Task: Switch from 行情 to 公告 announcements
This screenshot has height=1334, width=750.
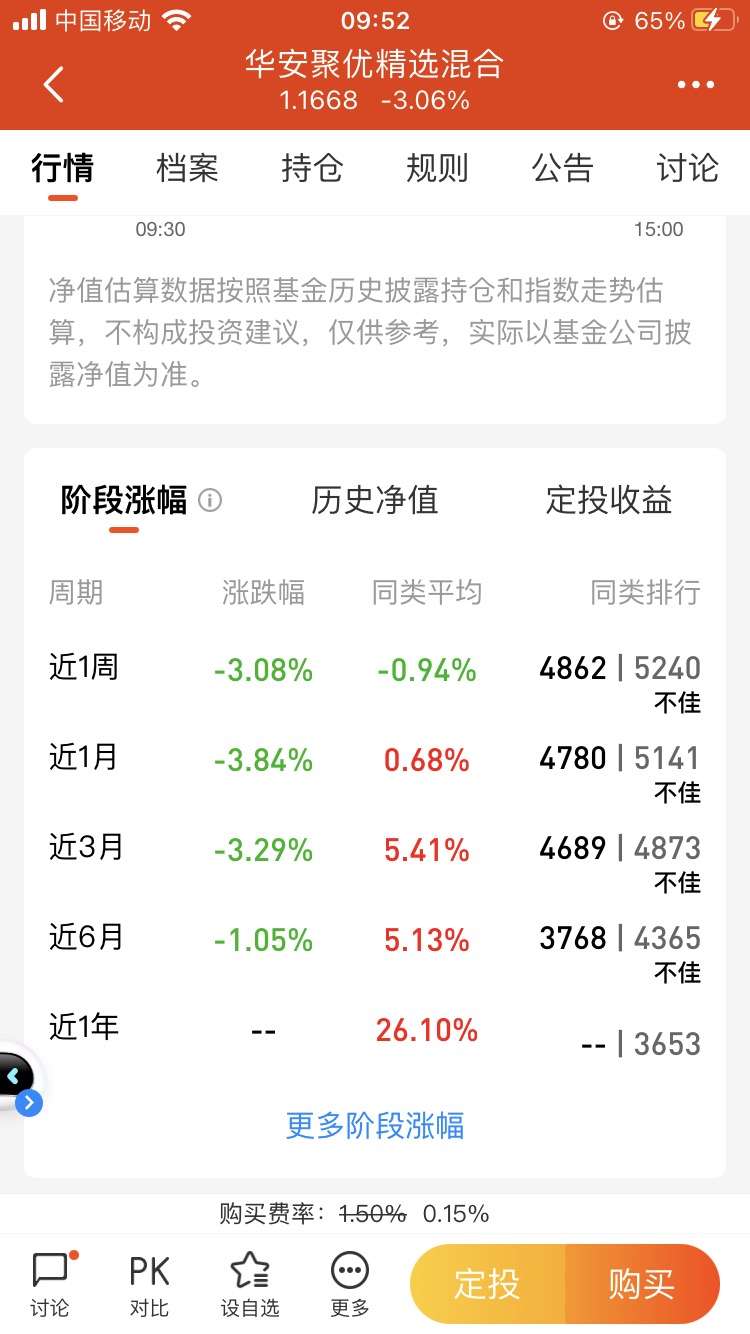Action: [562, 168]
